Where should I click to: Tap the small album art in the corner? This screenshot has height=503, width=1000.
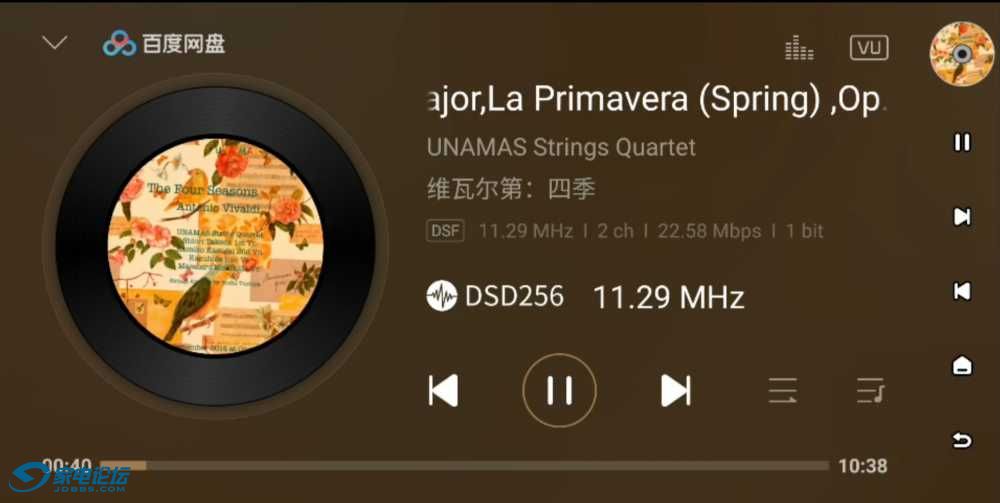click(961, 54)
